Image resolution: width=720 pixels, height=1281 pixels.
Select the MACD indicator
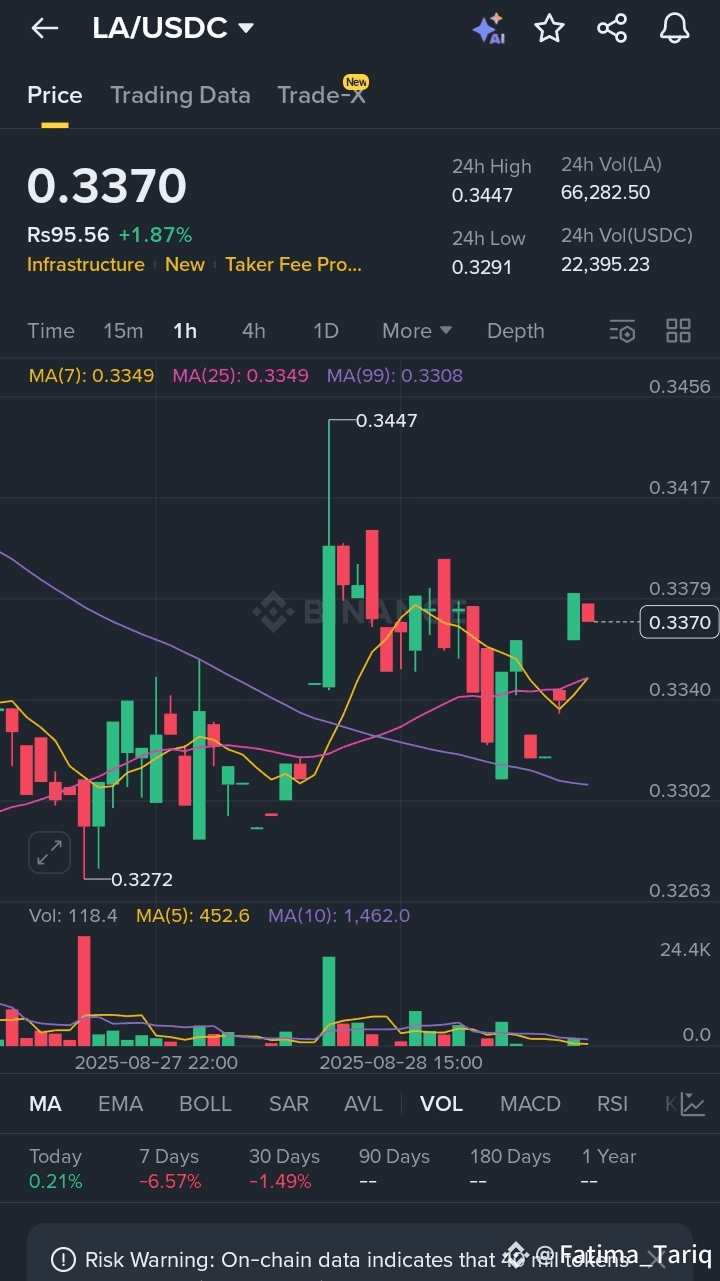[530, 1104]
